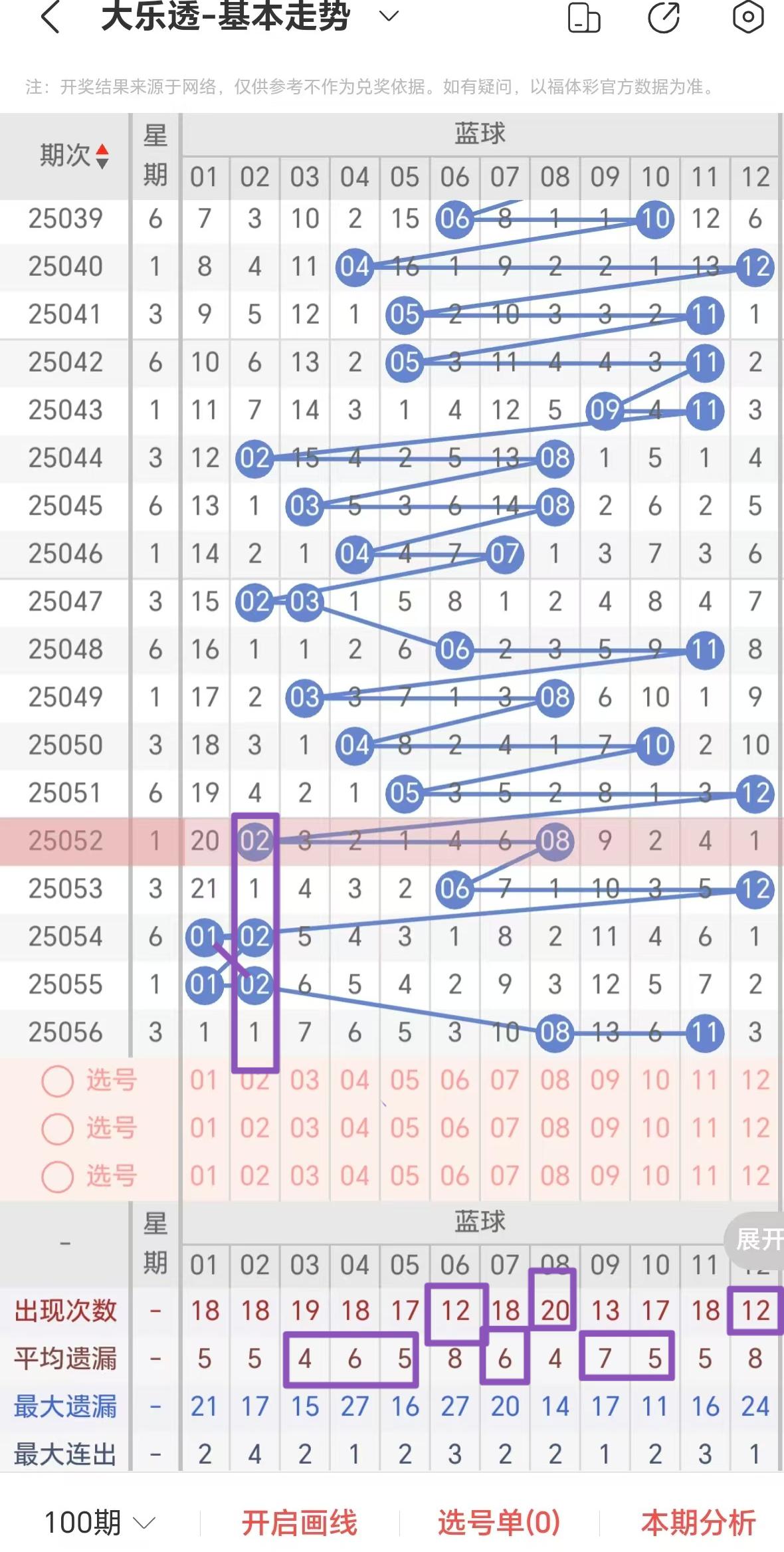Open 选号单(0) selection list
Screen dimensions: 784x1552
(x=499, y=1523)
